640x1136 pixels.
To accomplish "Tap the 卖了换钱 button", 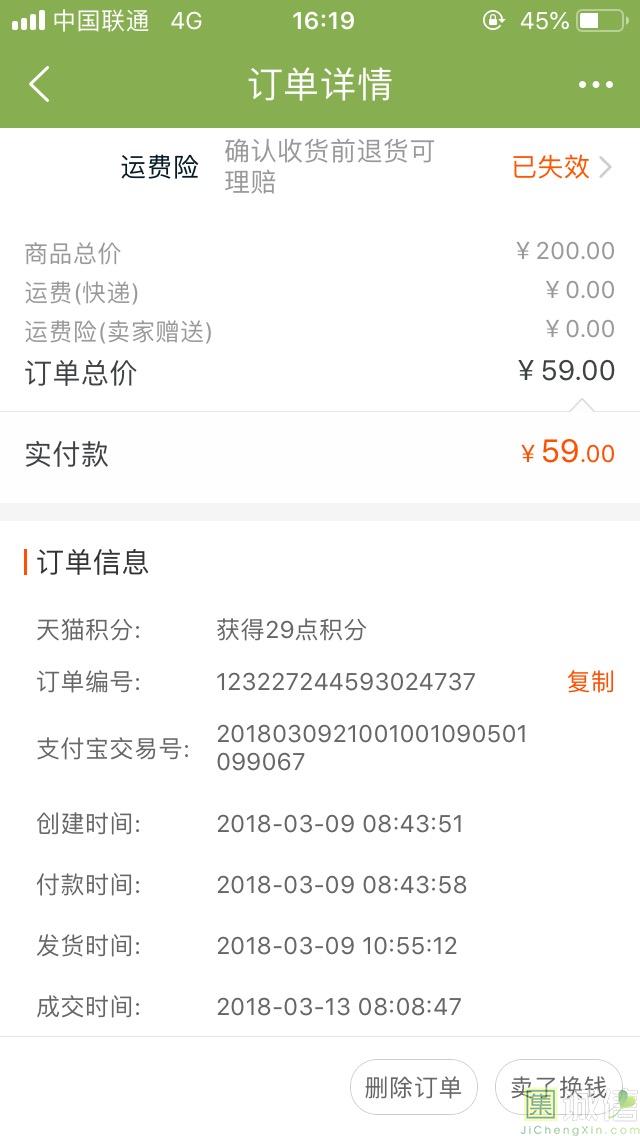I will point(558,1087).
